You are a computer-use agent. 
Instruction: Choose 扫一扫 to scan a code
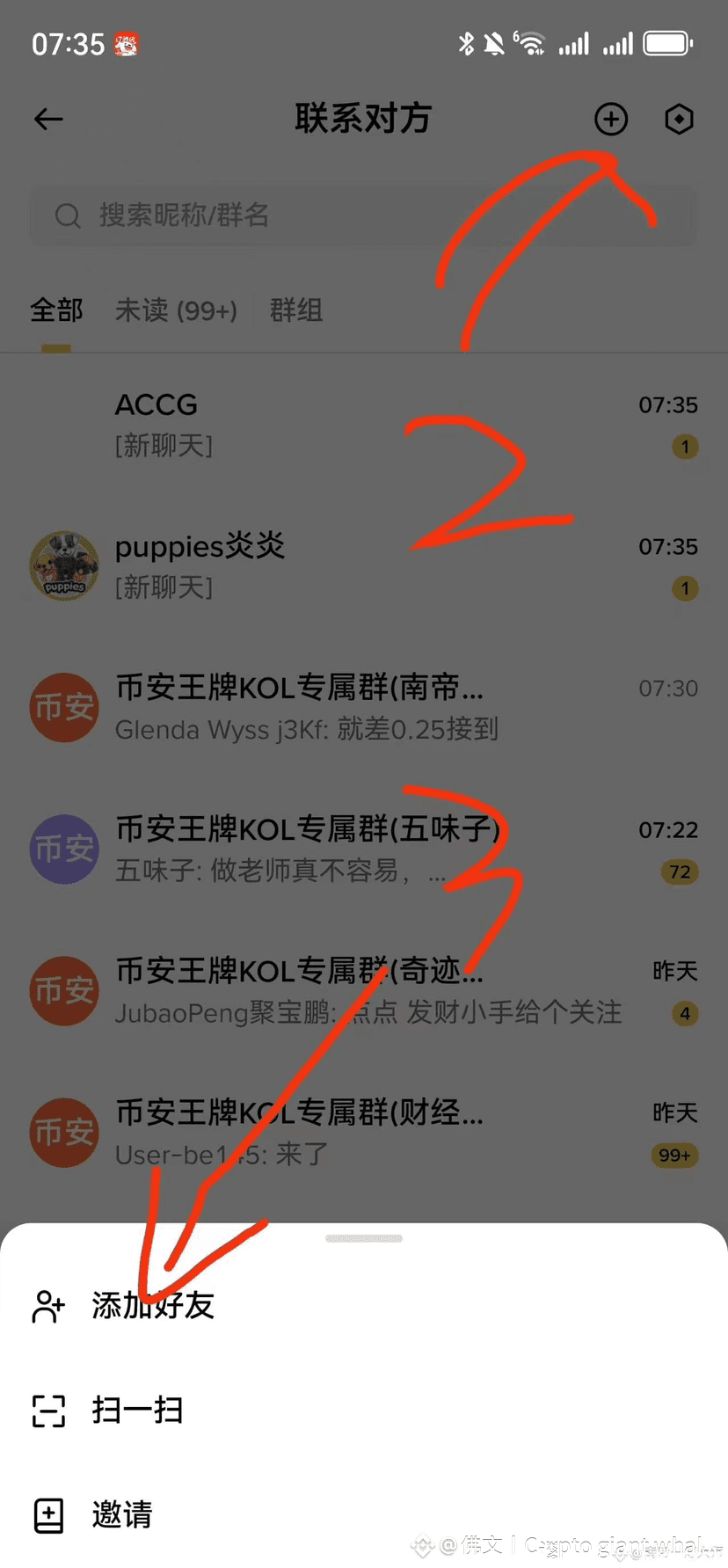pos(137,1411)
